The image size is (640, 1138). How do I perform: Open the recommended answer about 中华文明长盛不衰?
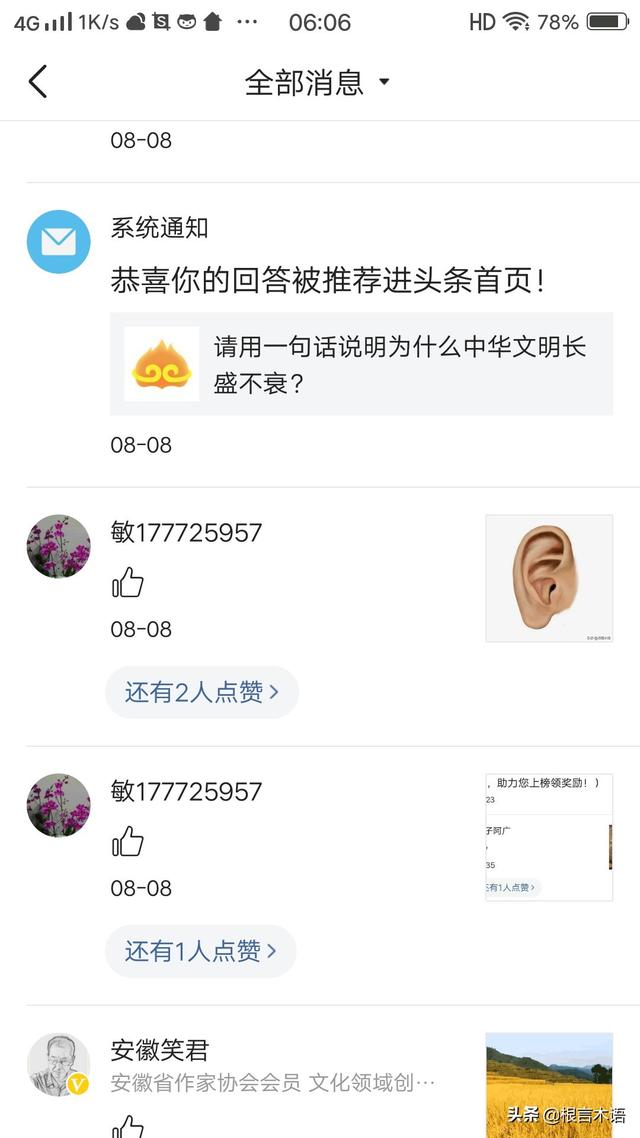tap(361, 364)
